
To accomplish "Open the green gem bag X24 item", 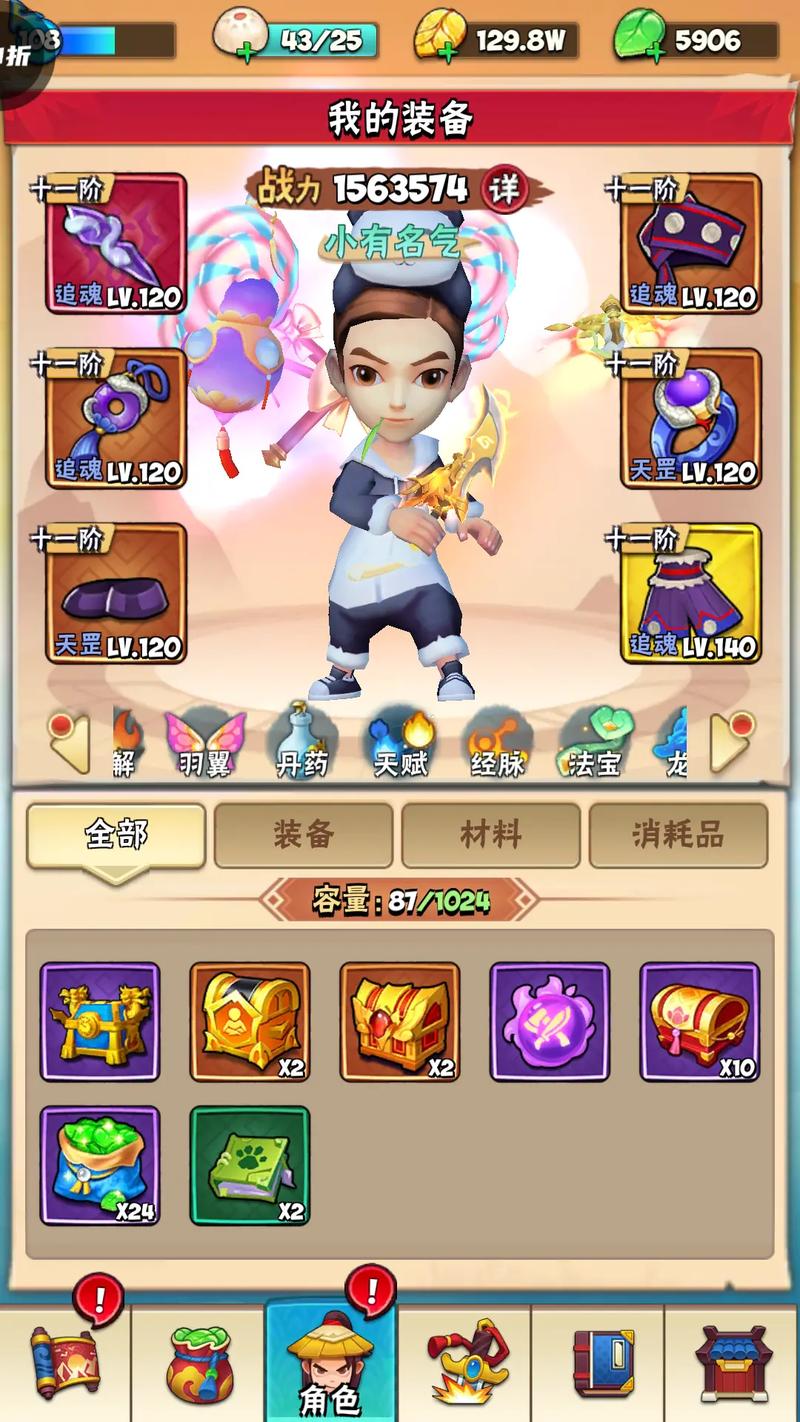I will [x=100, y=1165].
